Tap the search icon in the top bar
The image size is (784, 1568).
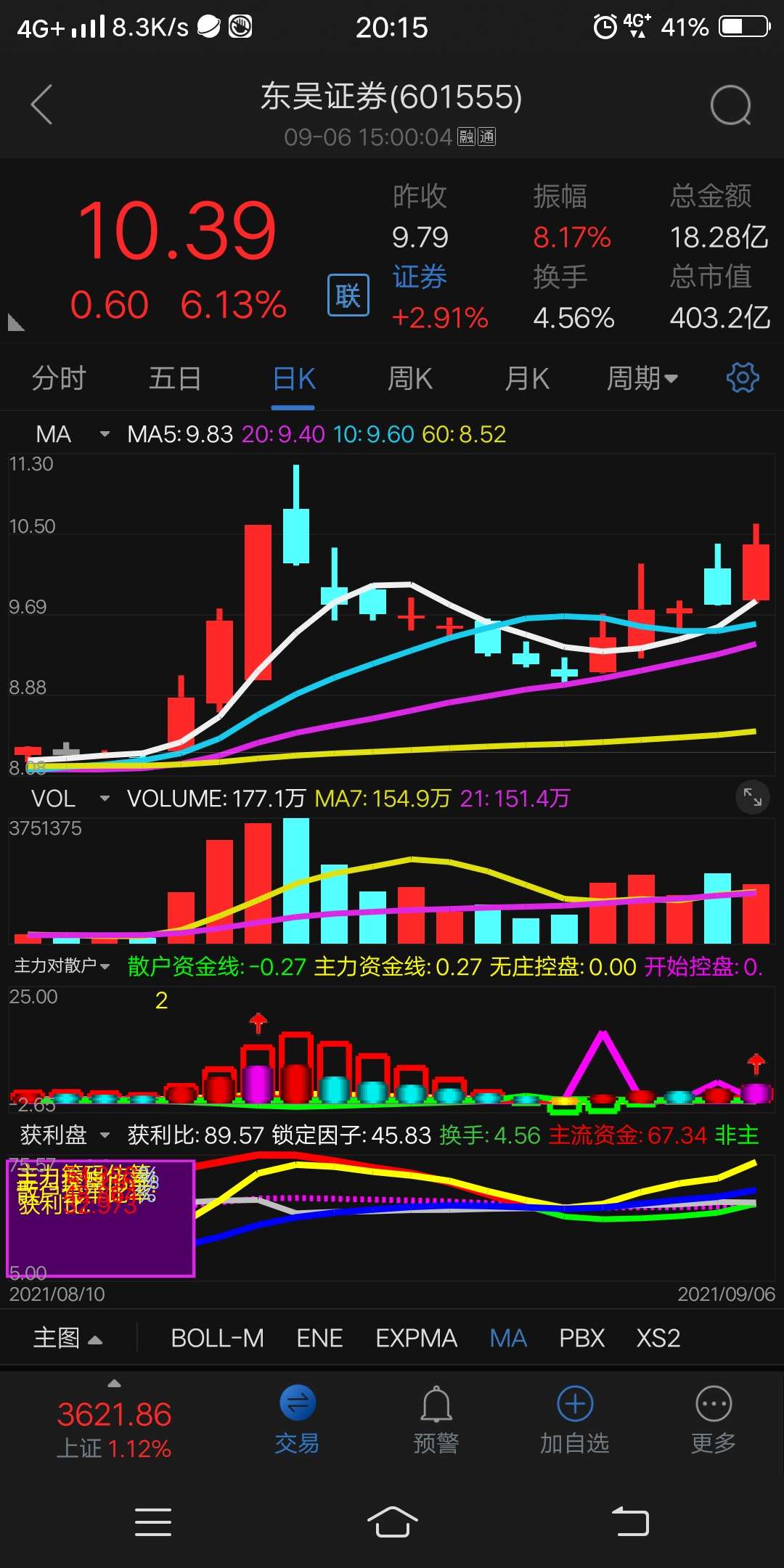[731, 103]
